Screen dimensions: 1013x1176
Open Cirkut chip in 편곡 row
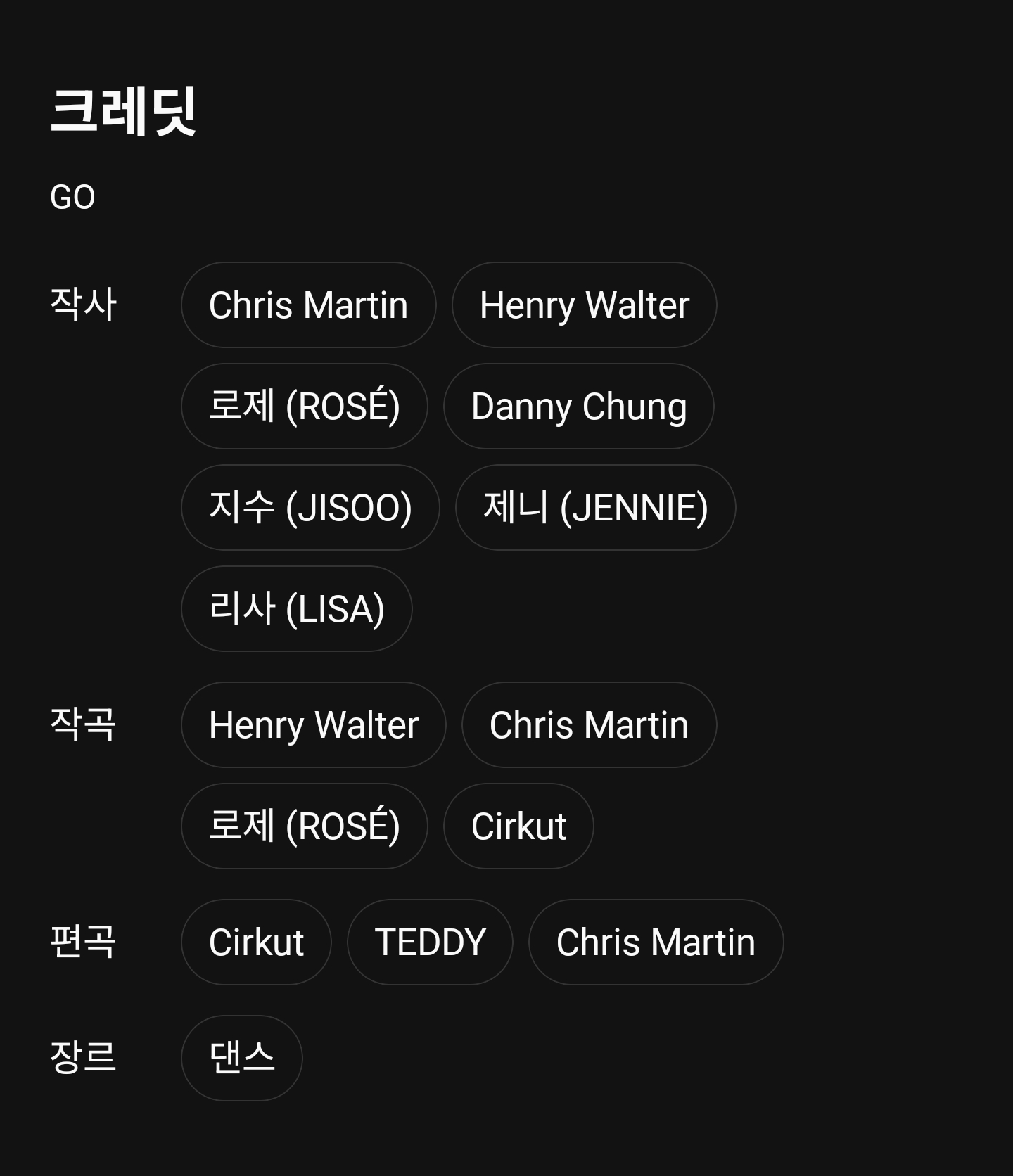(256, 942)
